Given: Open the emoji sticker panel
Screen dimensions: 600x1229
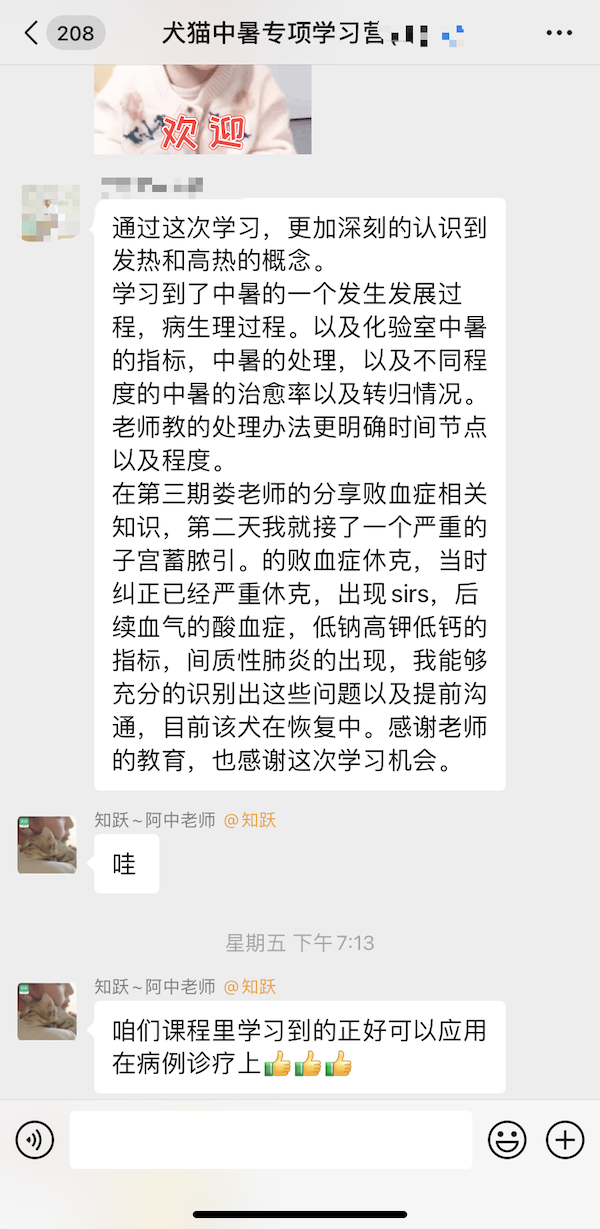Looking at the screenshot, I should [507, 1139].
